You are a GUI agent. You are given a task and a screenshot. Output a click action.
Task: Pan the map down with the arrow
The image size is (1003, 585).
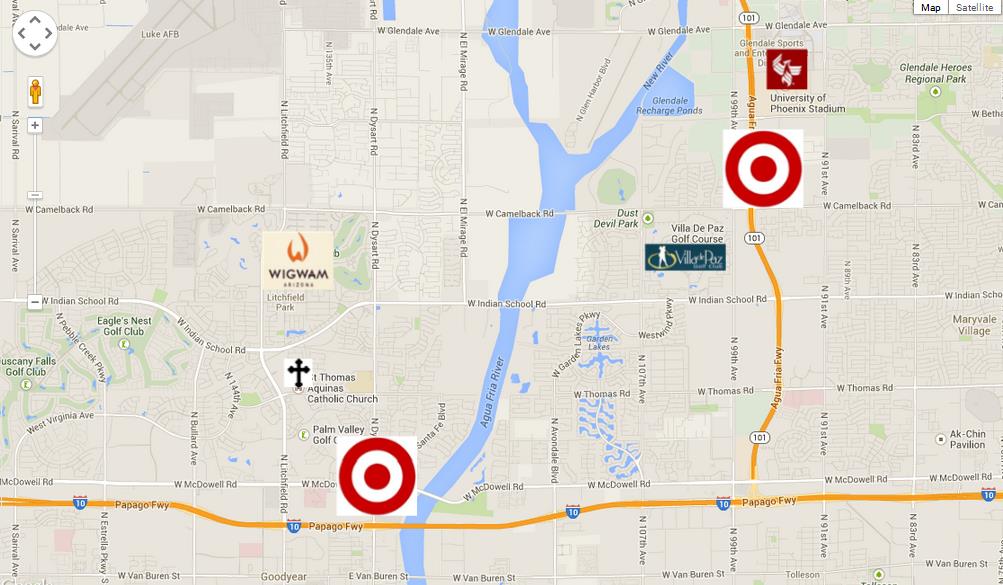(35, 46)
